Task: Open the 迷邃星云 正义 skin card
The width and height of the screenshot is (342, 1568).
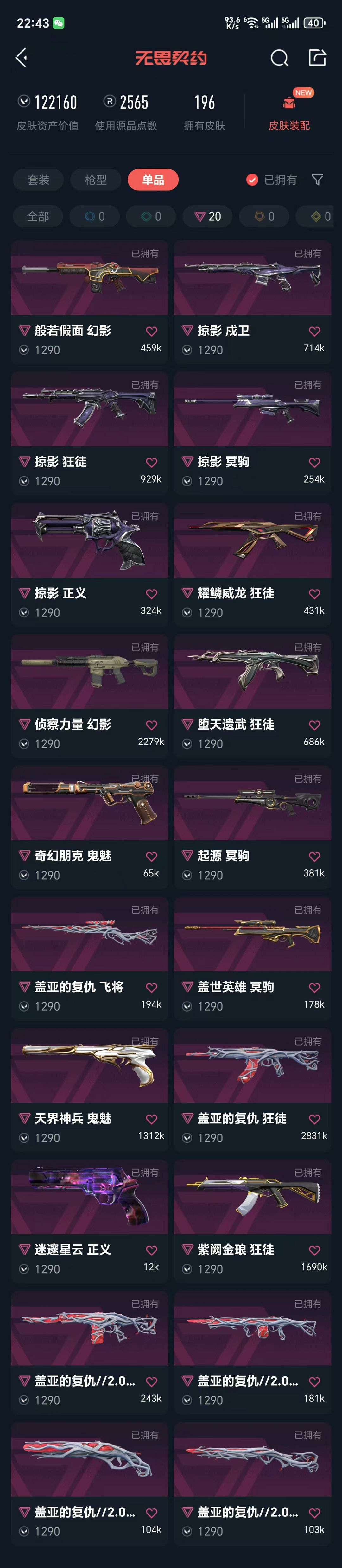Action: [x=89, y=1221]
